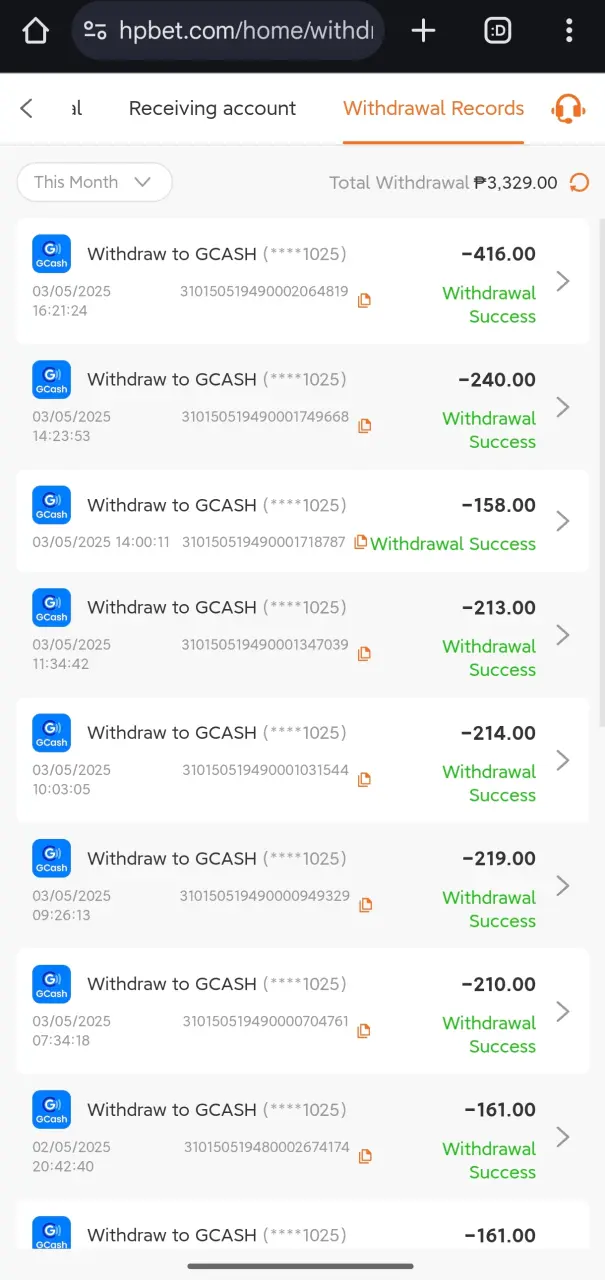Copy order number ending 0949329
The image size is (605, 1280).
click(x=365, y=905)
